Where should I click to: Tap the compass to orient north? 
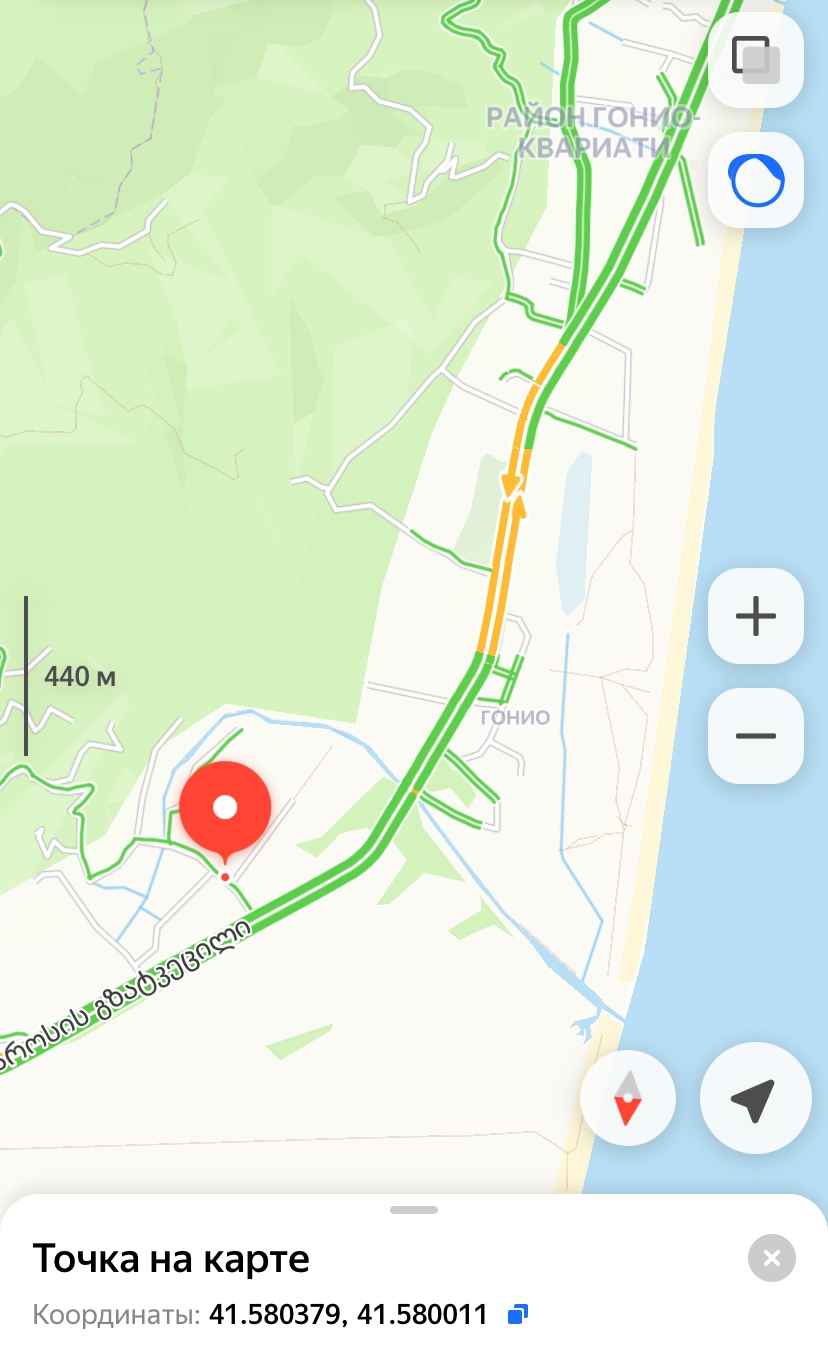(628, 1098)
